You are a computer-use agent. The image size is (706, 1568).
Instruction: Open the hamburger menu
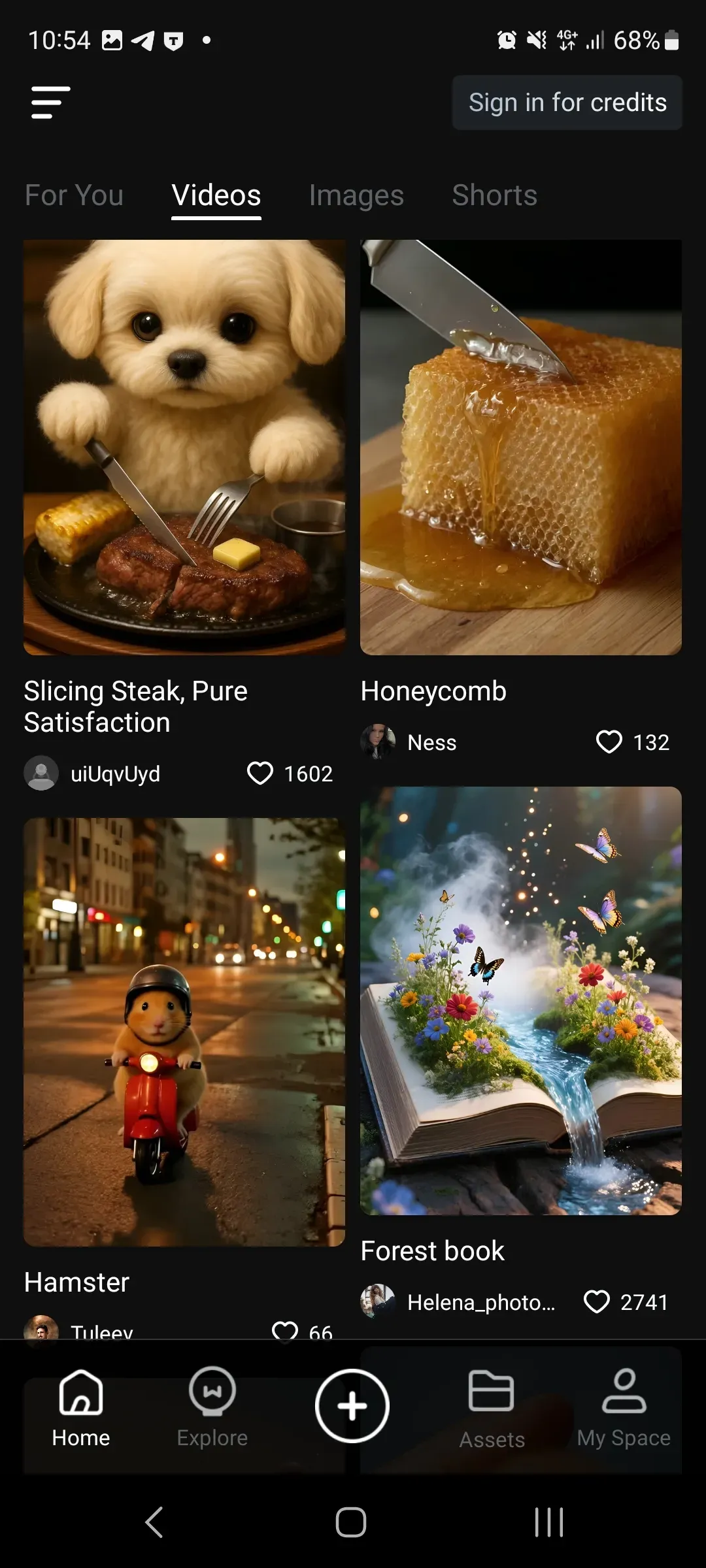click(x=50, y=102)
